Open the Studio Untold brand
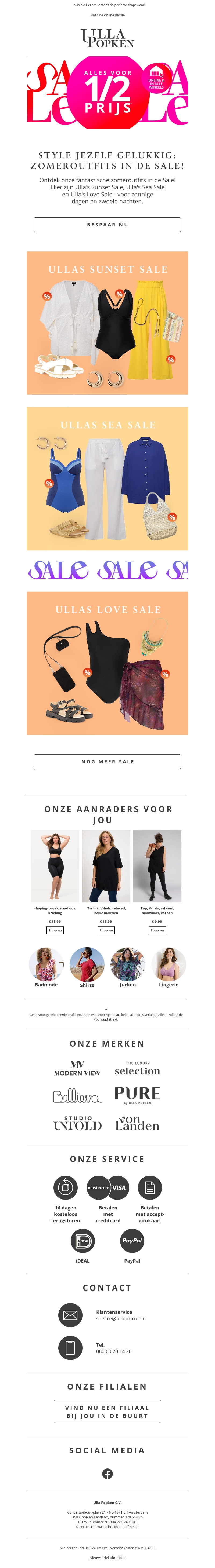The height and width of the screenshot is (1568, 215). click(x=77, y=1124)
